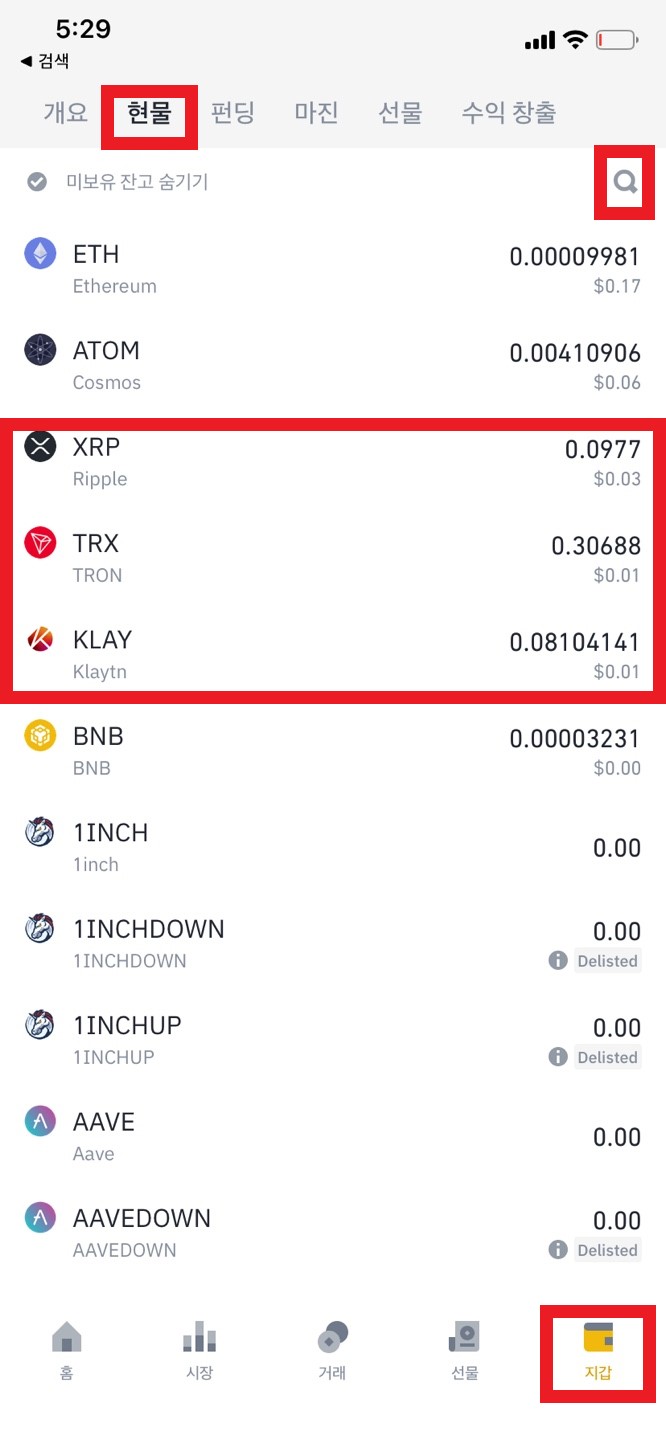Go to the top 선물 tab
Viewport: 666px width, 1440px height.
coord(399,113)
